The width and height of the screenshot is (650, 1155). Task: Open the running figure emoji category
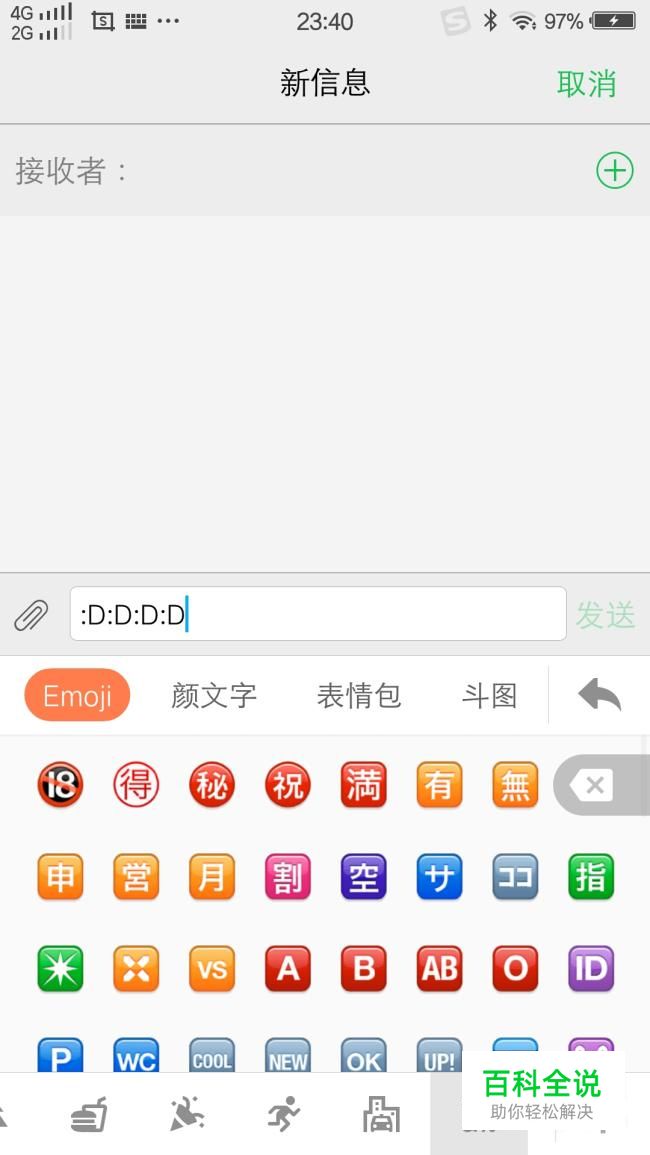(x=284, y=1114)
